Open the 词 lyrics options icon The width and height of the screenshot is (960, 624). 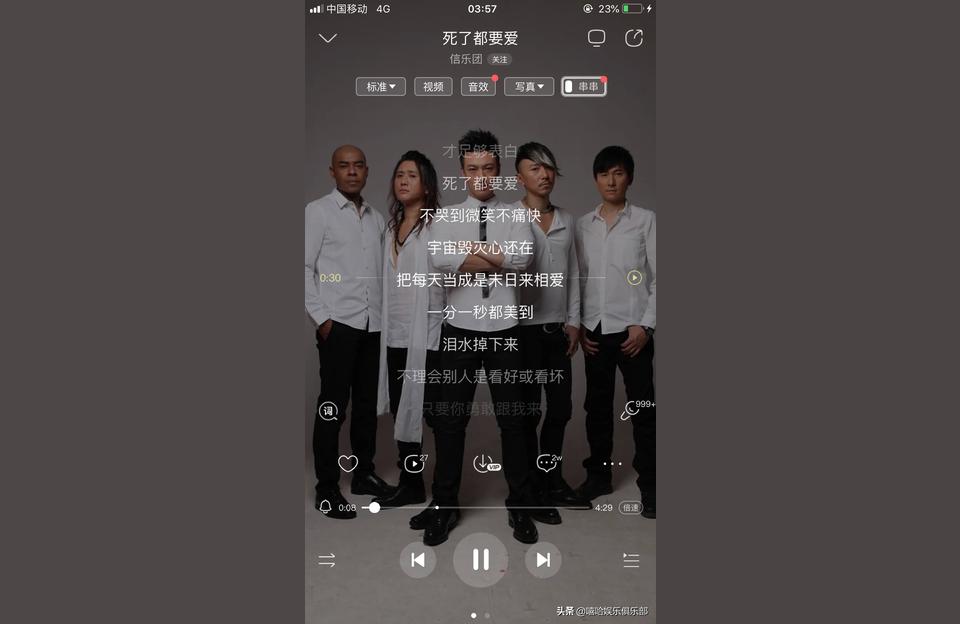[x=328, y=411]
